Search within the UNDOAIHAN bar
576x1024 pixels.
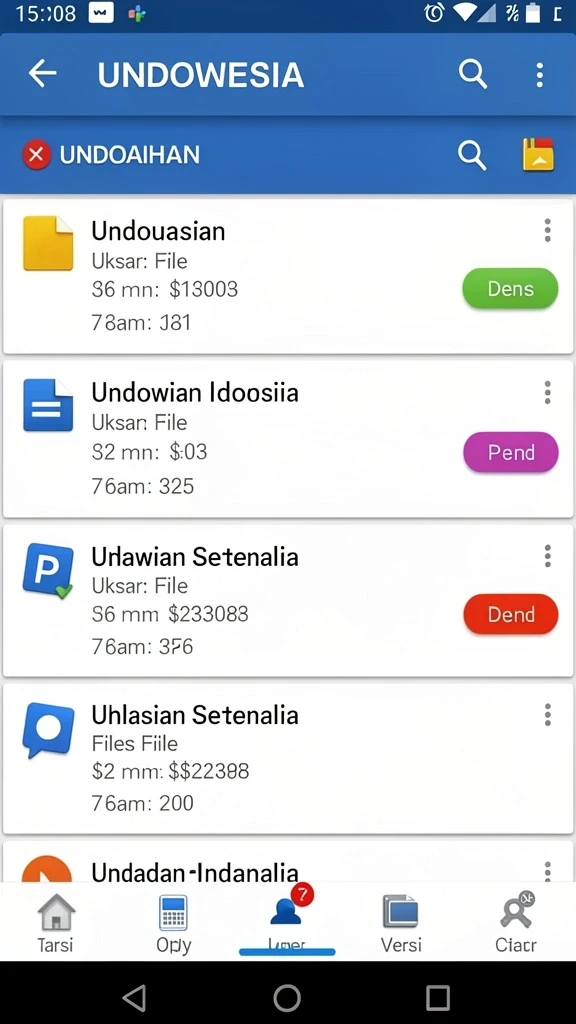pyautogui.click(x=472, y=156)
